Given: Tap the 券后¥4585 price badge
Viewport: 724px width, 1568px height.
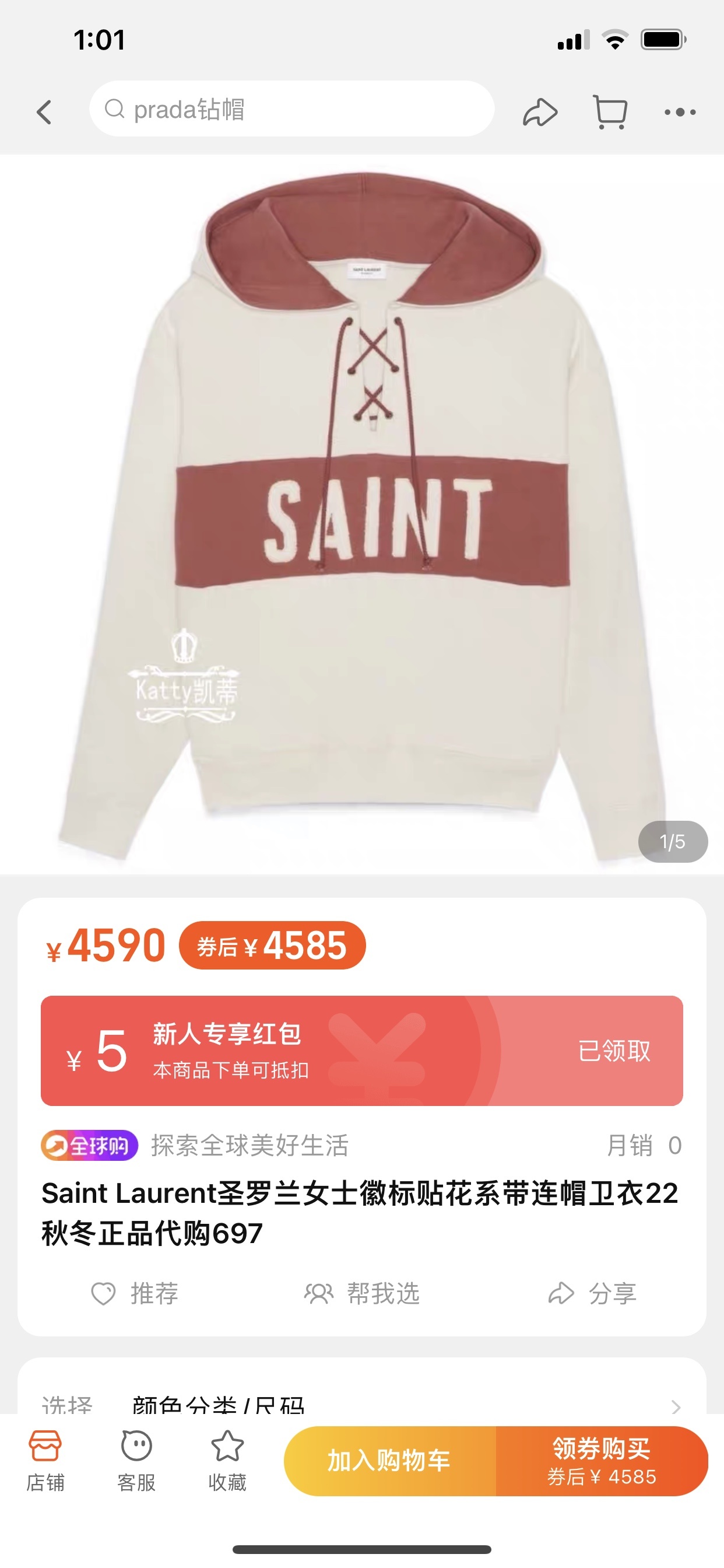Looking at the screenshot, I should [x=272, y=946].
